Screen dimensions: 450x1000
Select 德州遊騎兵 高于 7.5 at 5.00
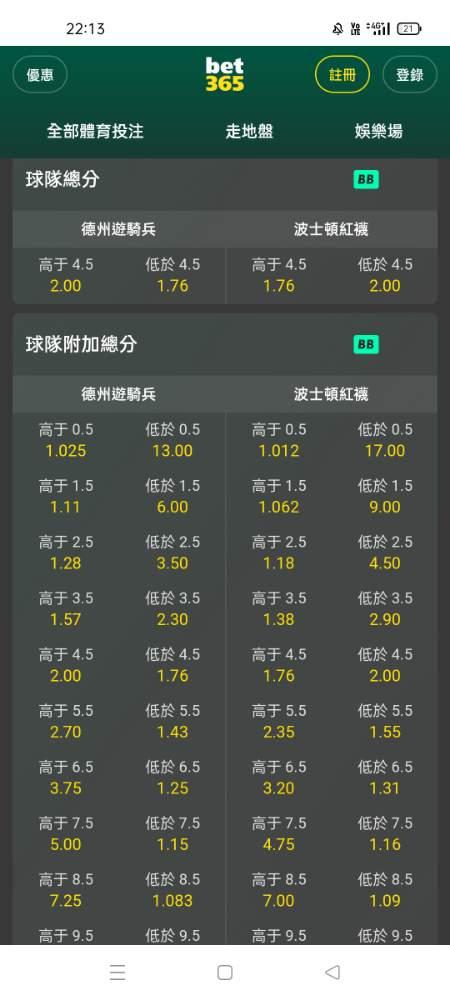pyautogui.click(x=66, y=834)
